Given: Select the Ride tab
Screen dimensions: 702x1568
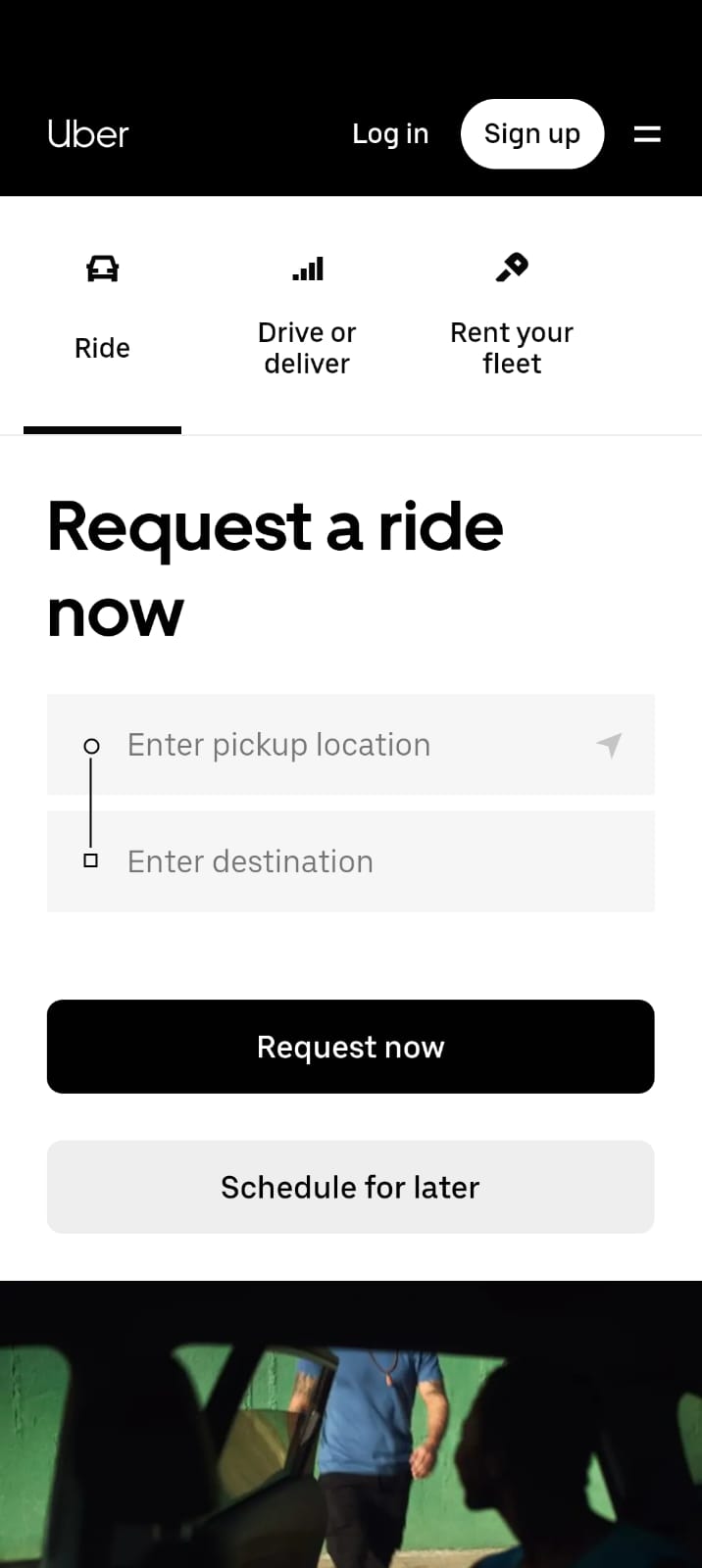Looking at the screenshot, I should (102, 314).
